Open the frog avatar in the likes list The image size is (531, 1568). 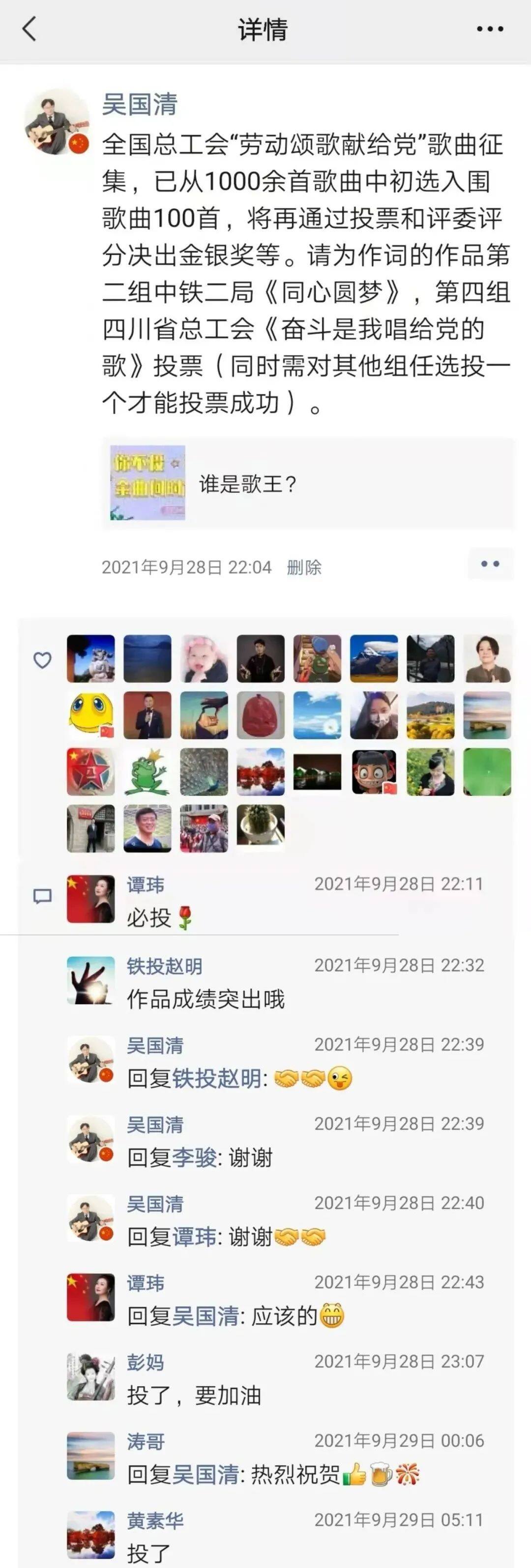point(147,772)
